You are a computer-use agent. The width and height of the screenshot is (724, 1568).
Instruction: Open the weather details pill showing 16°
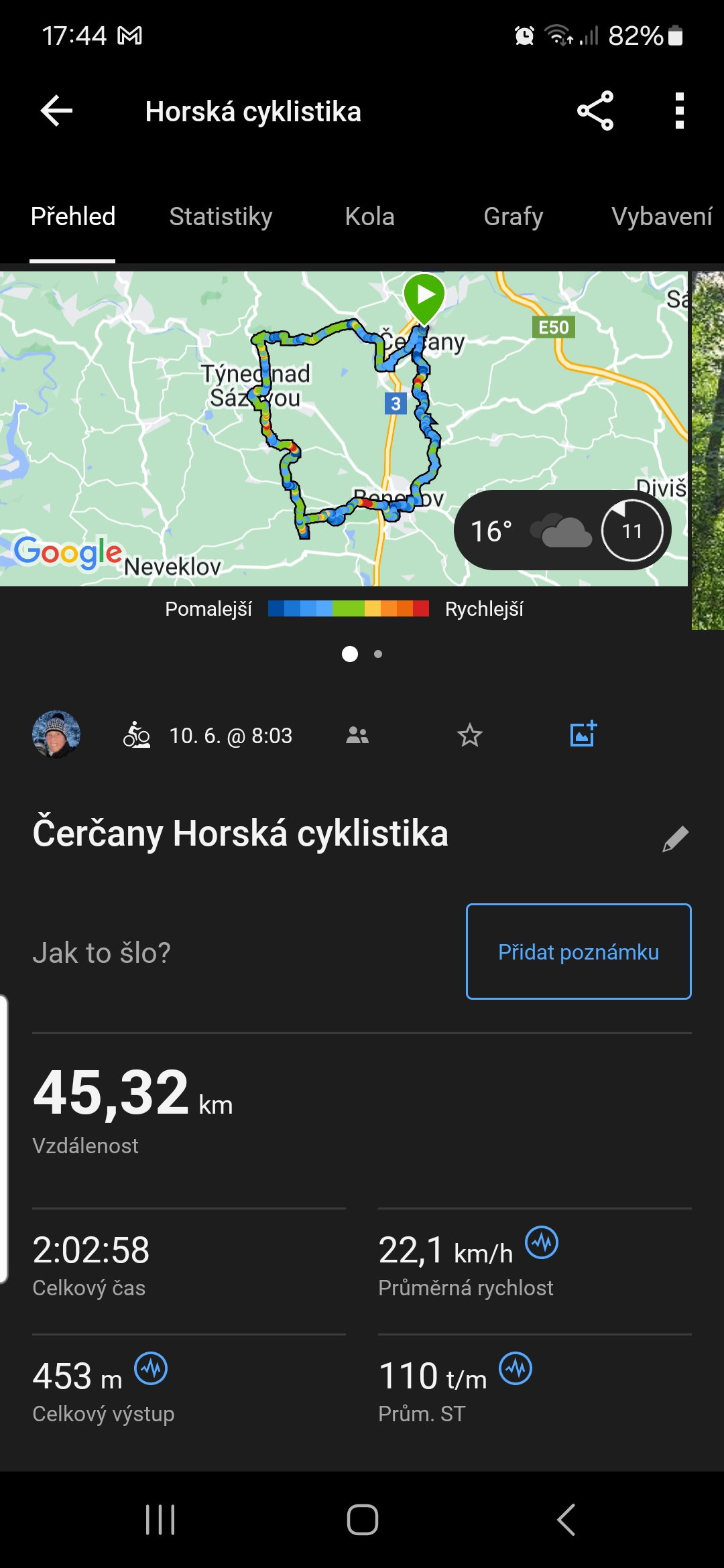pos(562,531)
